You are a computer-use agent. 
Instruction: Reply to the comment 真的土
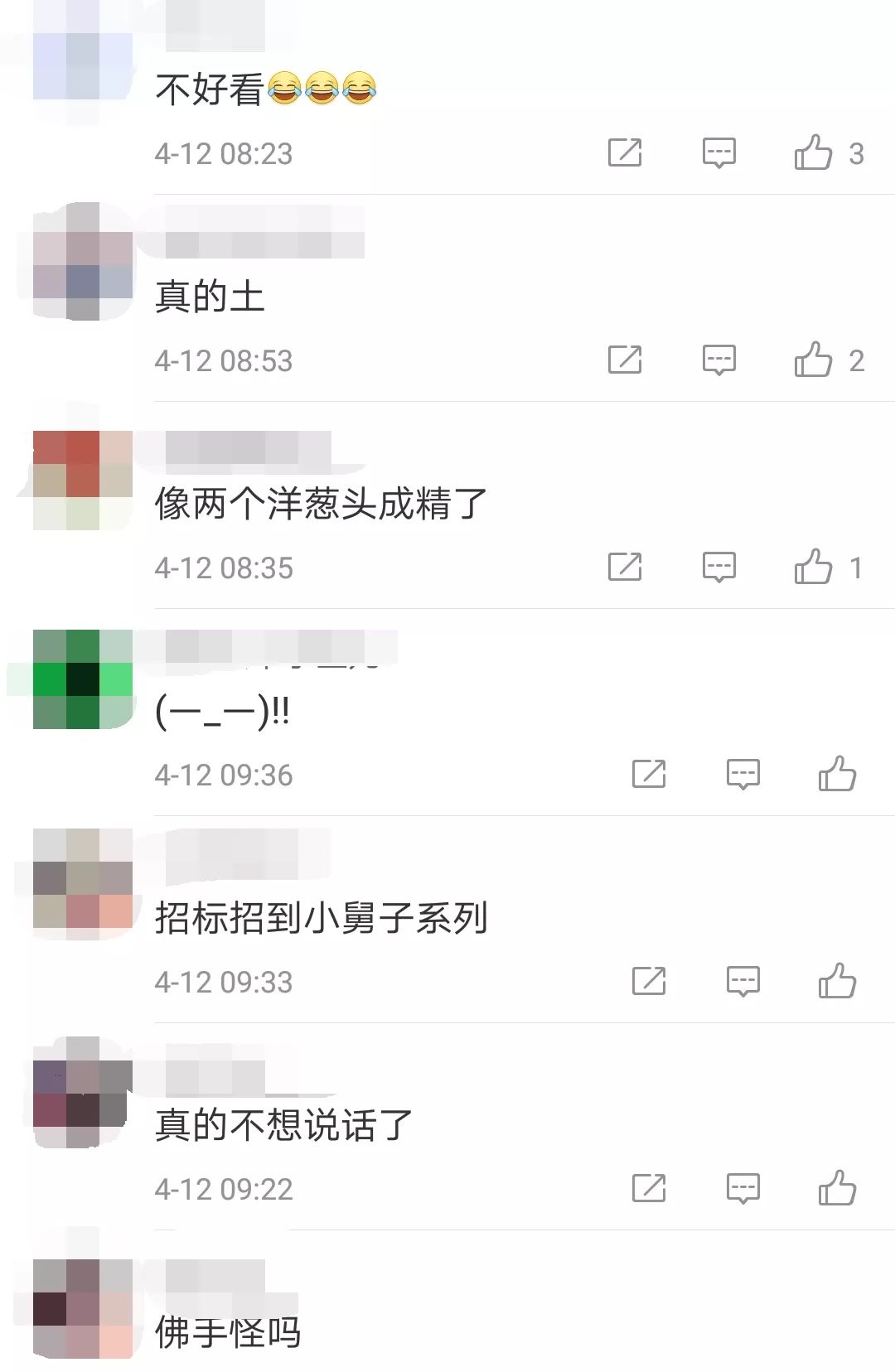[718, 360]
